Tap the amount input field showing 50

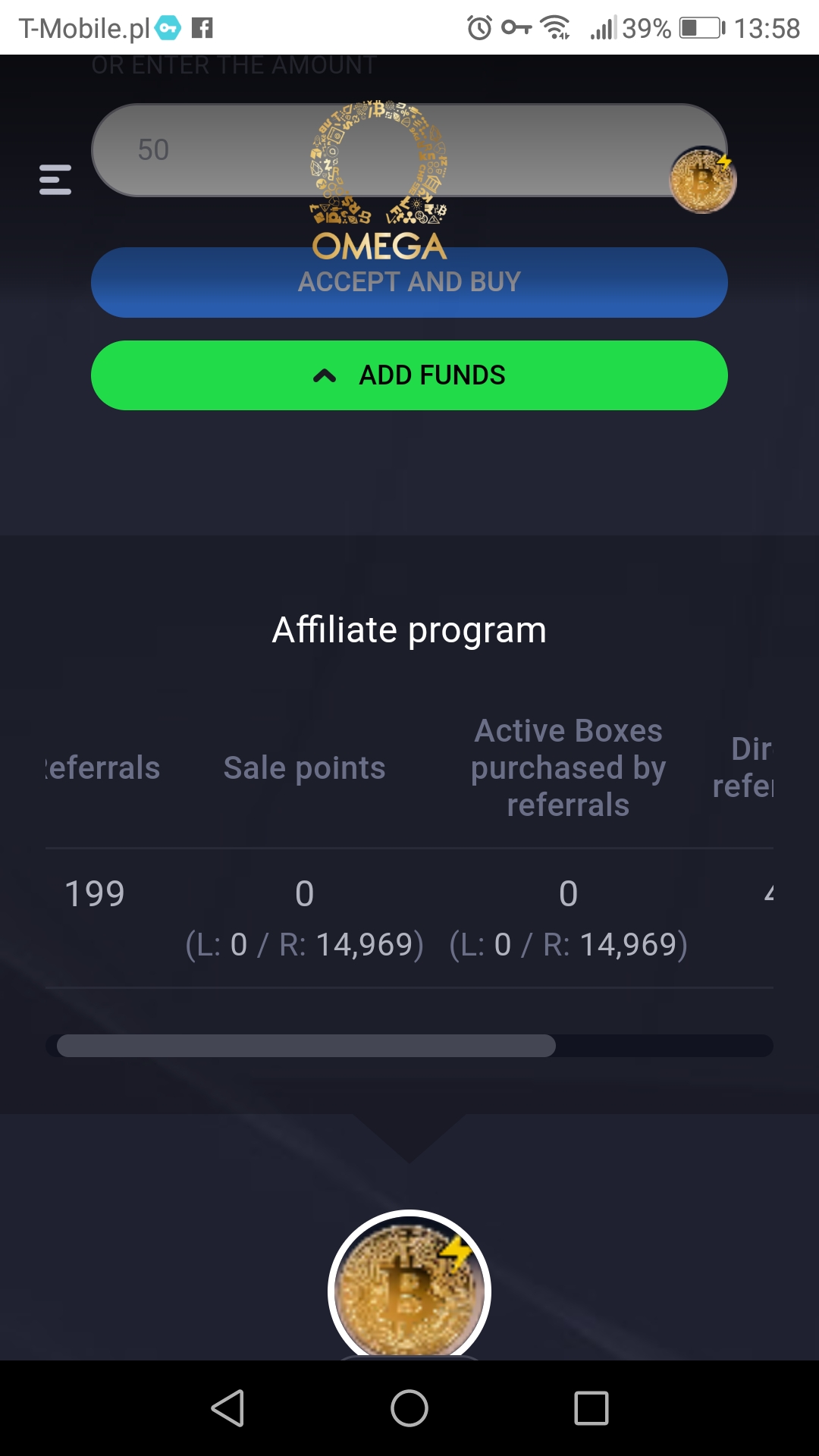[x=409, y=150]
